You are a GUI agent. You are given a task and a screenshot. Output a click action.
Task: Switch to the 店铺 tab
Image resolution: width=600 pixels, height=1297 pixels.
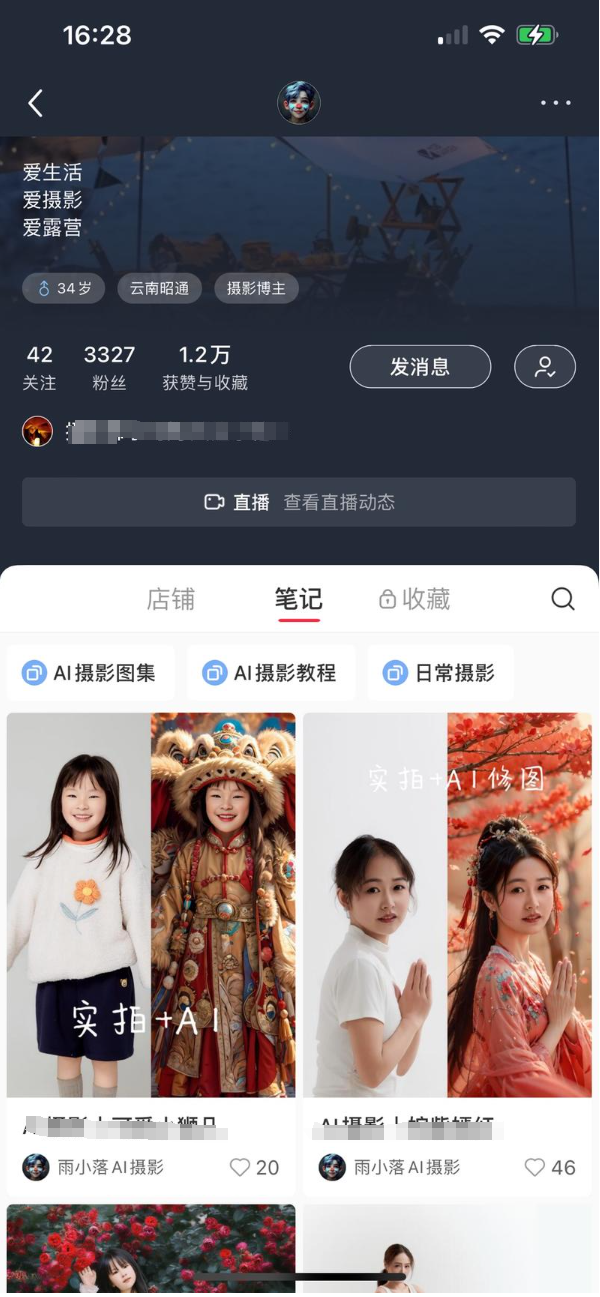(171, 599)
